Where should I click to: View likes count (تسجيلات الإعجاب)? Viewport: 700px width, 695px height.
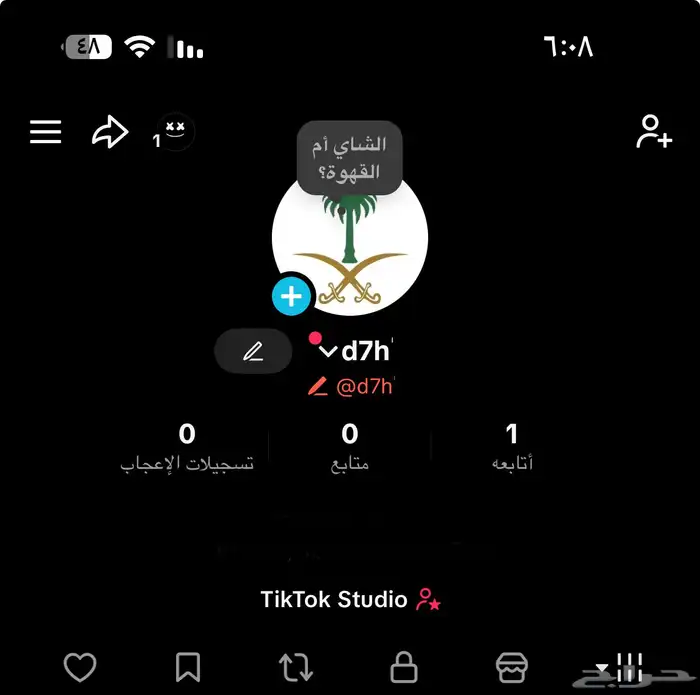pos(187,446)
